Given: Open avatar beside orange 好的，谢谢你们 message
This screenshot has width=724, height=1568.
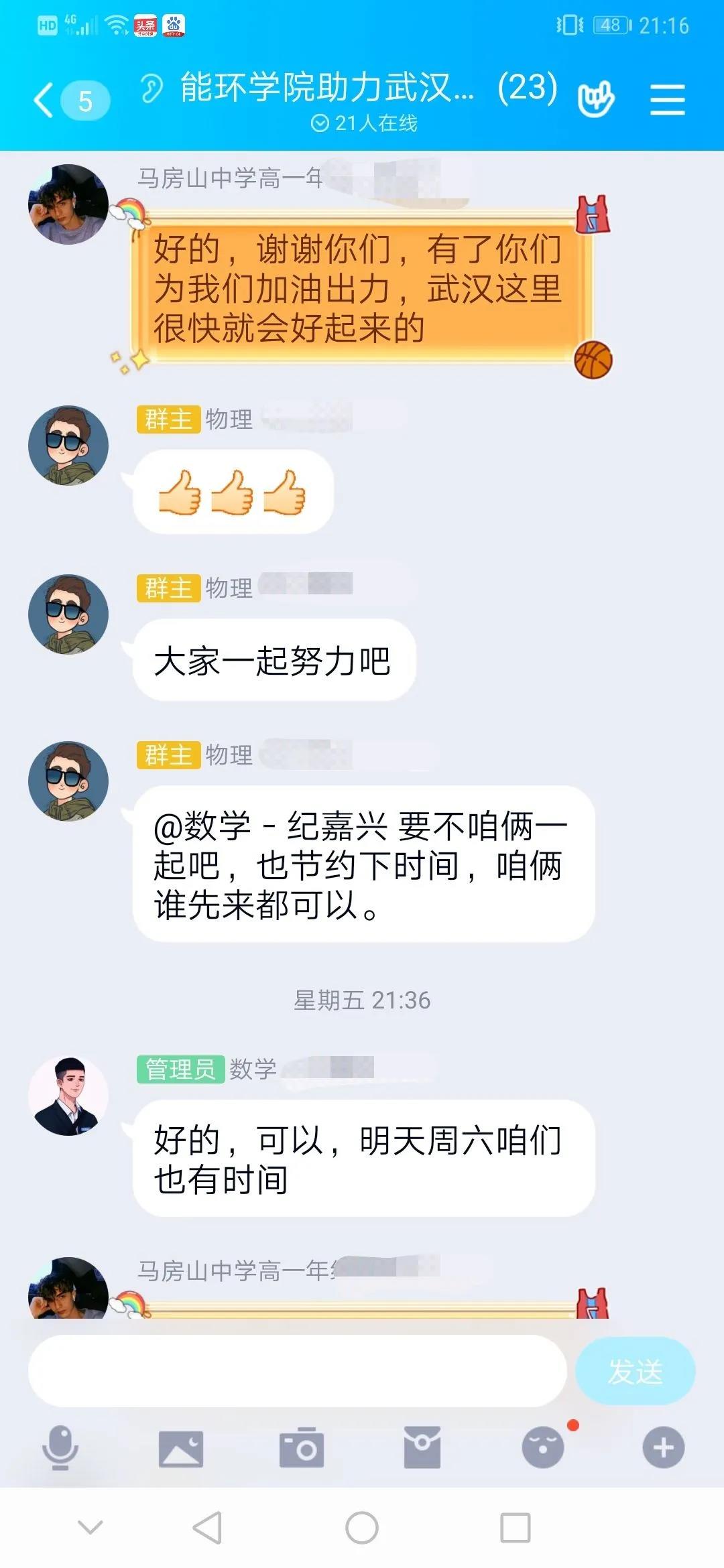Looking at the screenshot, I should coord(68,204).
